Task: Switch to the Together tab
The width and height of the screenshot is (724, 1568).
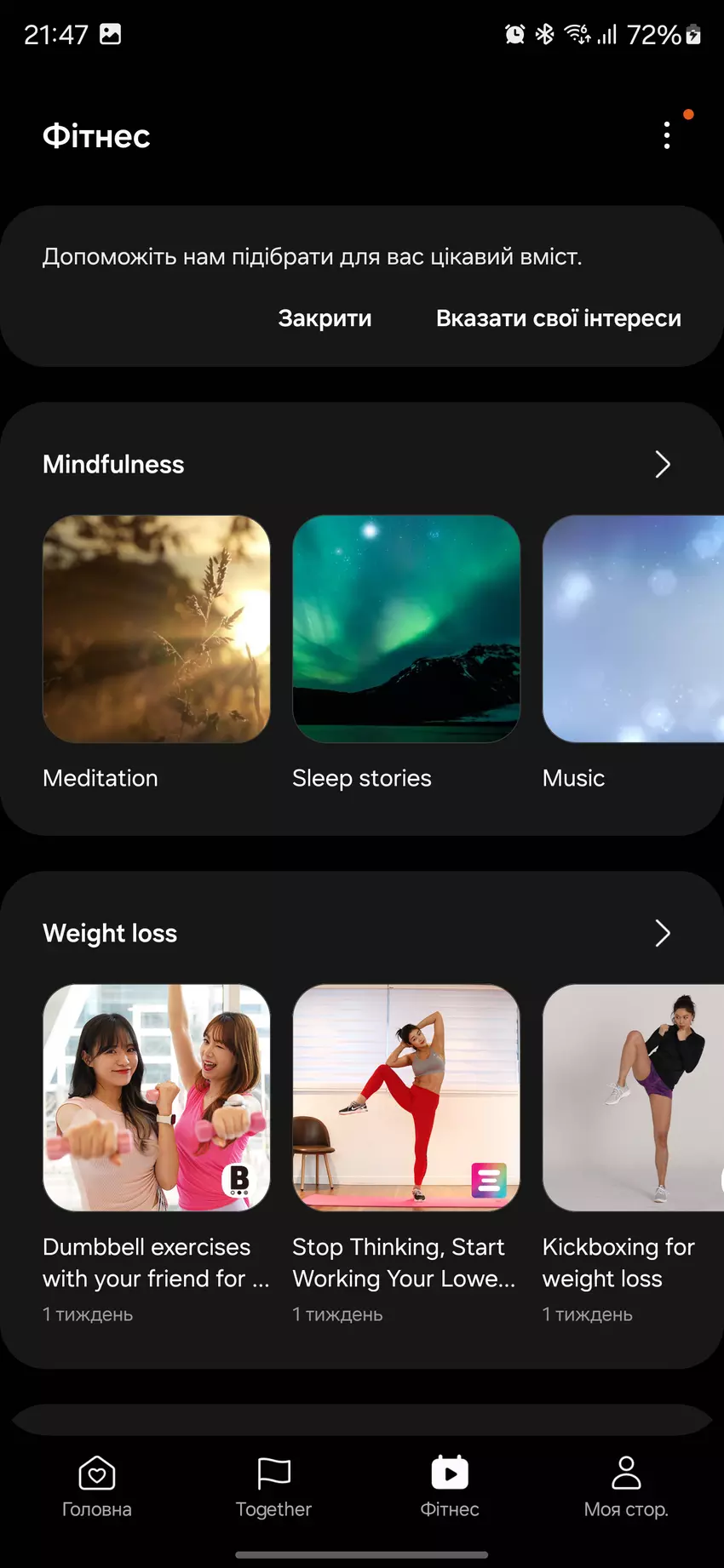Action: [273, 1486]
